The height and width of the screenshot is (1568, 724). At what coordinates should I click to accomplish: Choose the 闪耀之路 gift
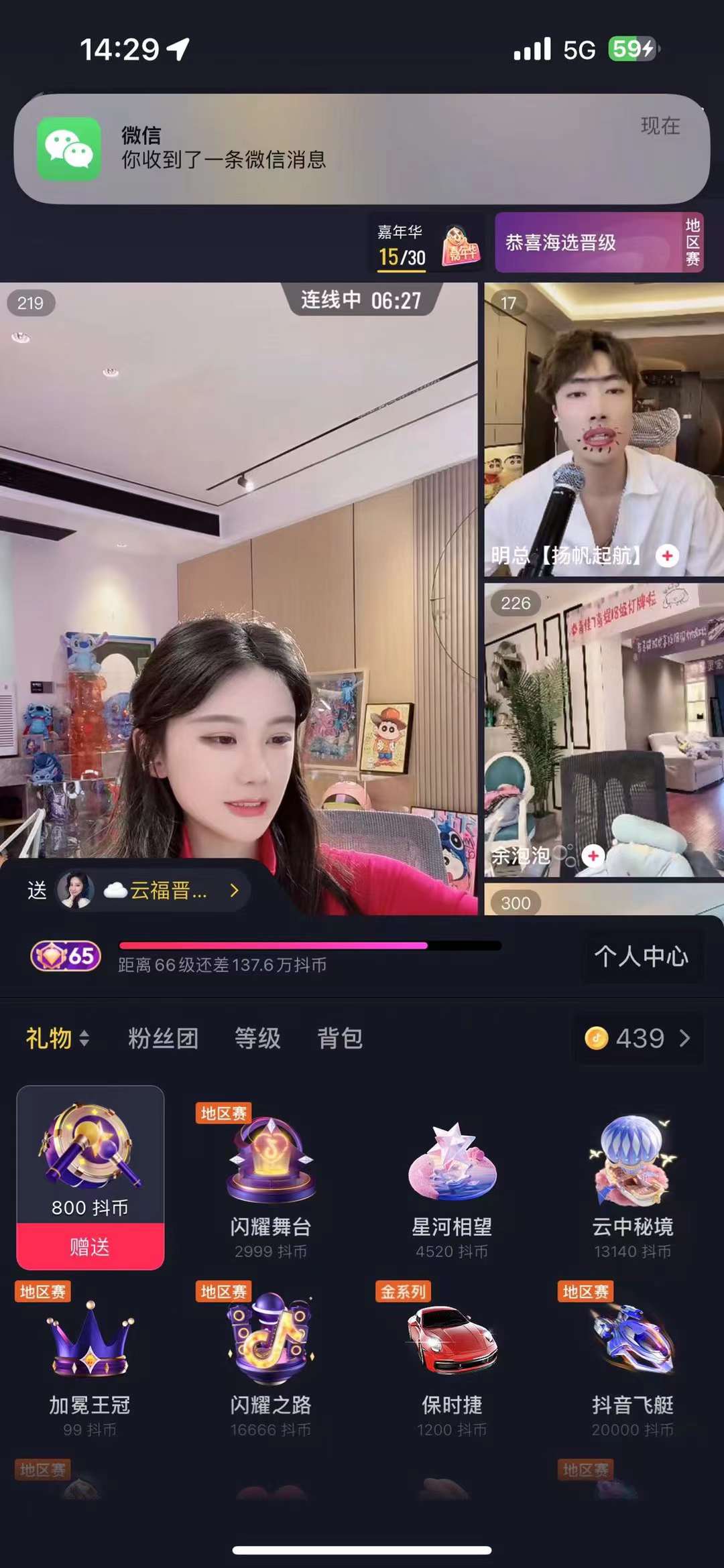[x=271, y=1360]
